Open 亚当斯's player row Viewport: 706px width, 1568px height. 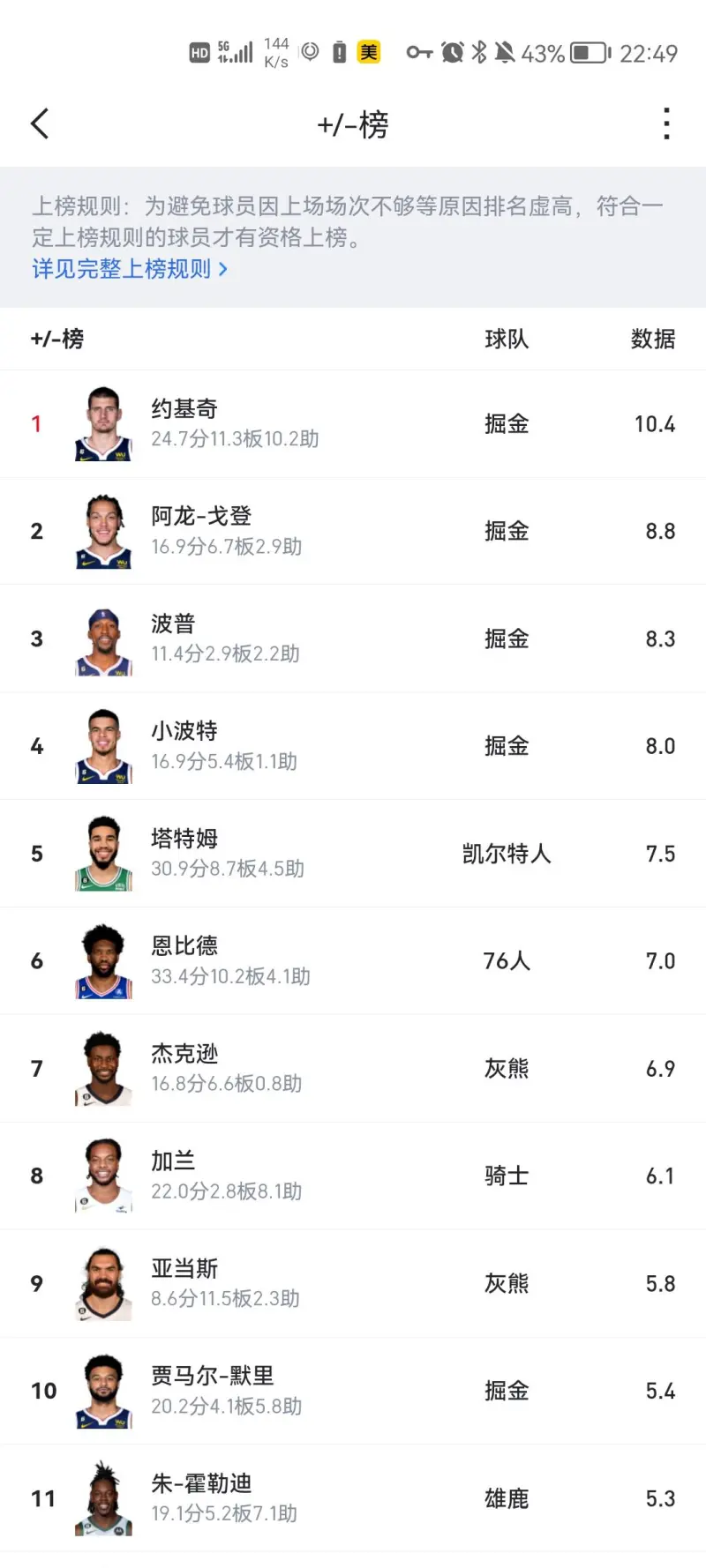353,1284
